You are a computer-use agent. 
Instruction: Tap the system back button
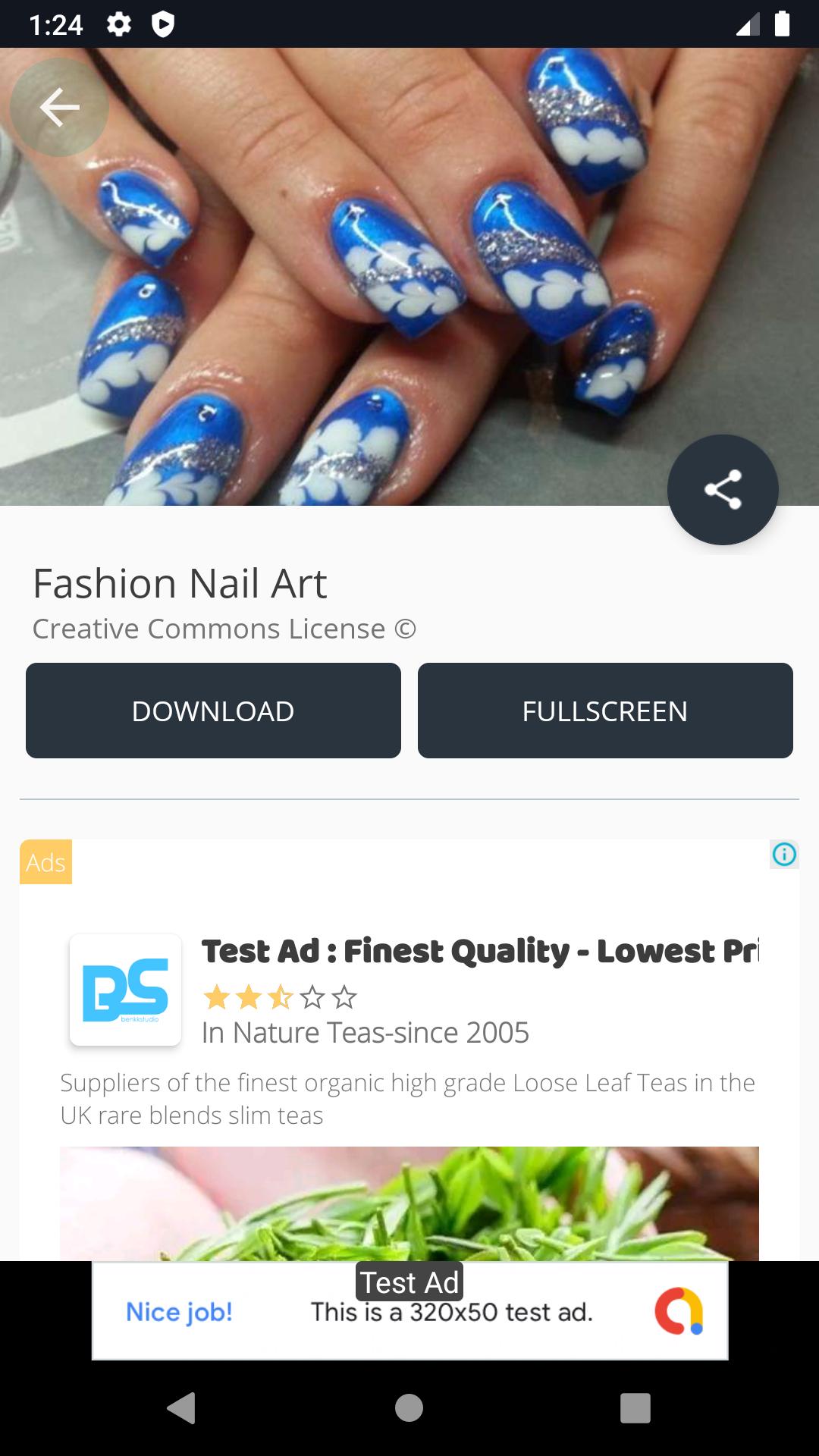[x=181, y=1408]
